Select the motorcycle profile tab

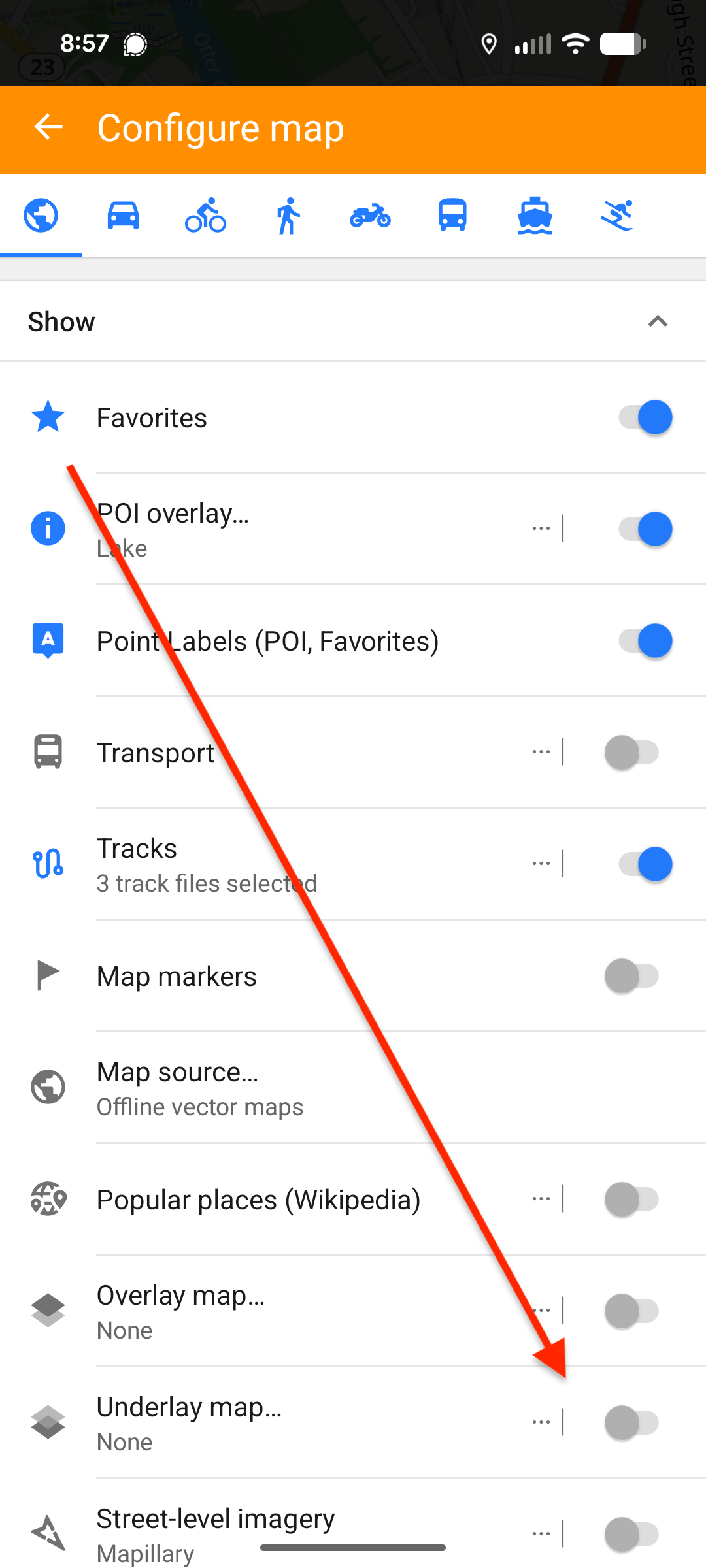(370, 216)
